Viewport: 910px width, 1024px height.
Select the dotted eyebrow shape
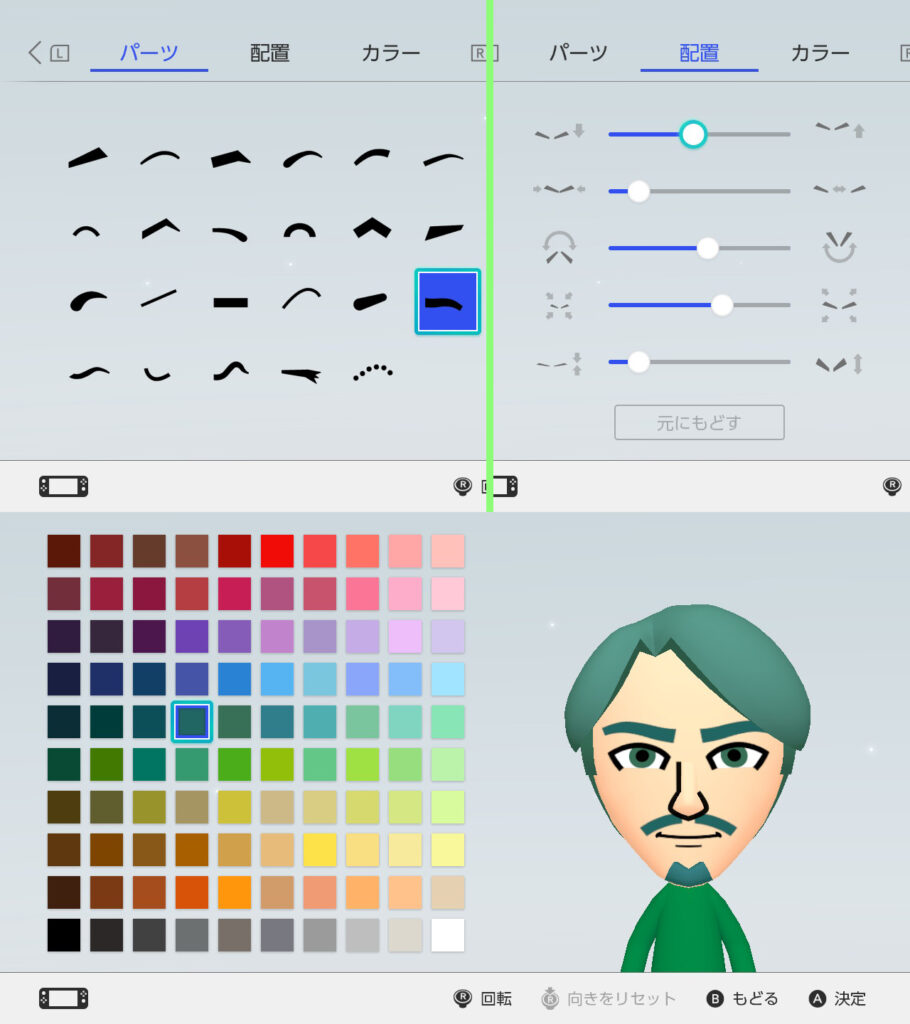click(373, 372)
